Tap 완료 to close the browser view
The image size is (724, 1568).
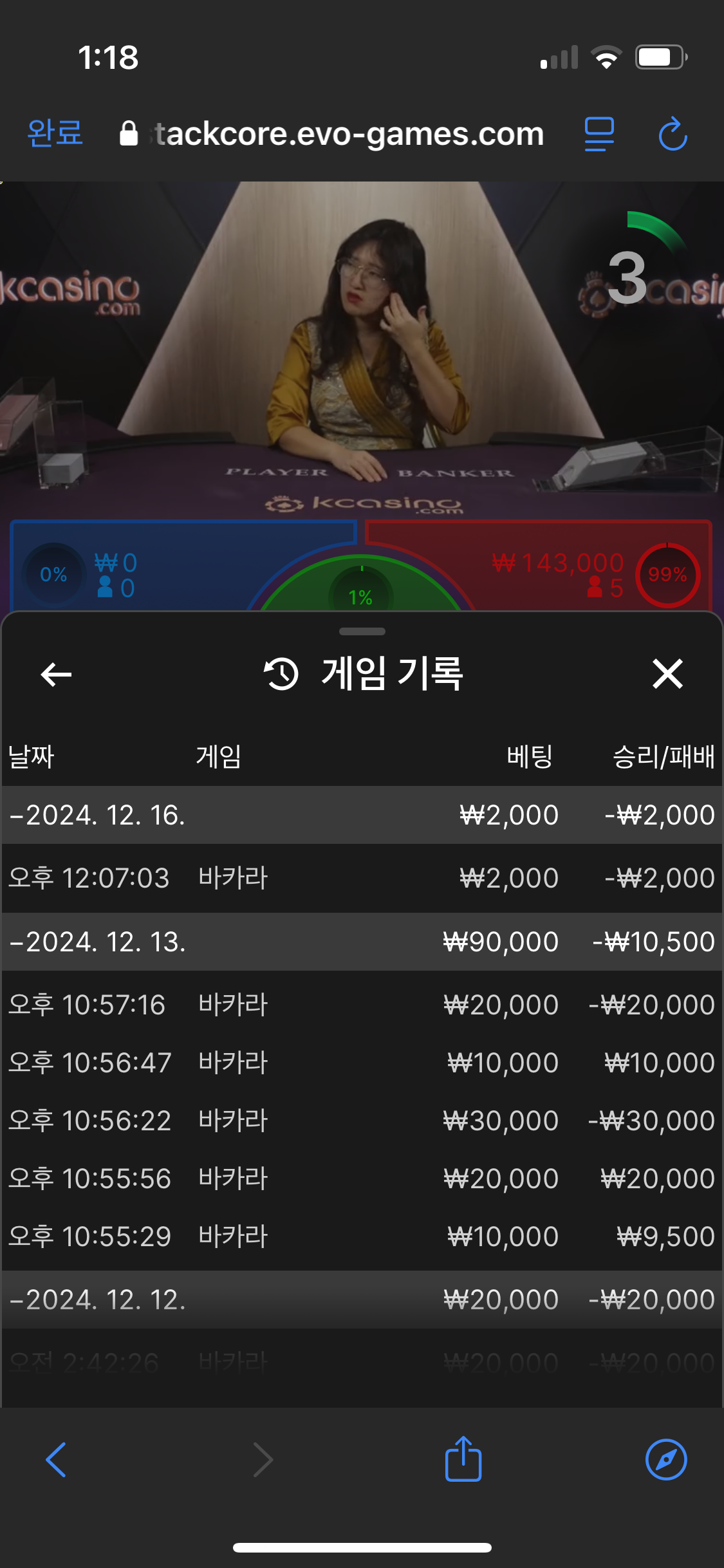[x=55, y=133]
